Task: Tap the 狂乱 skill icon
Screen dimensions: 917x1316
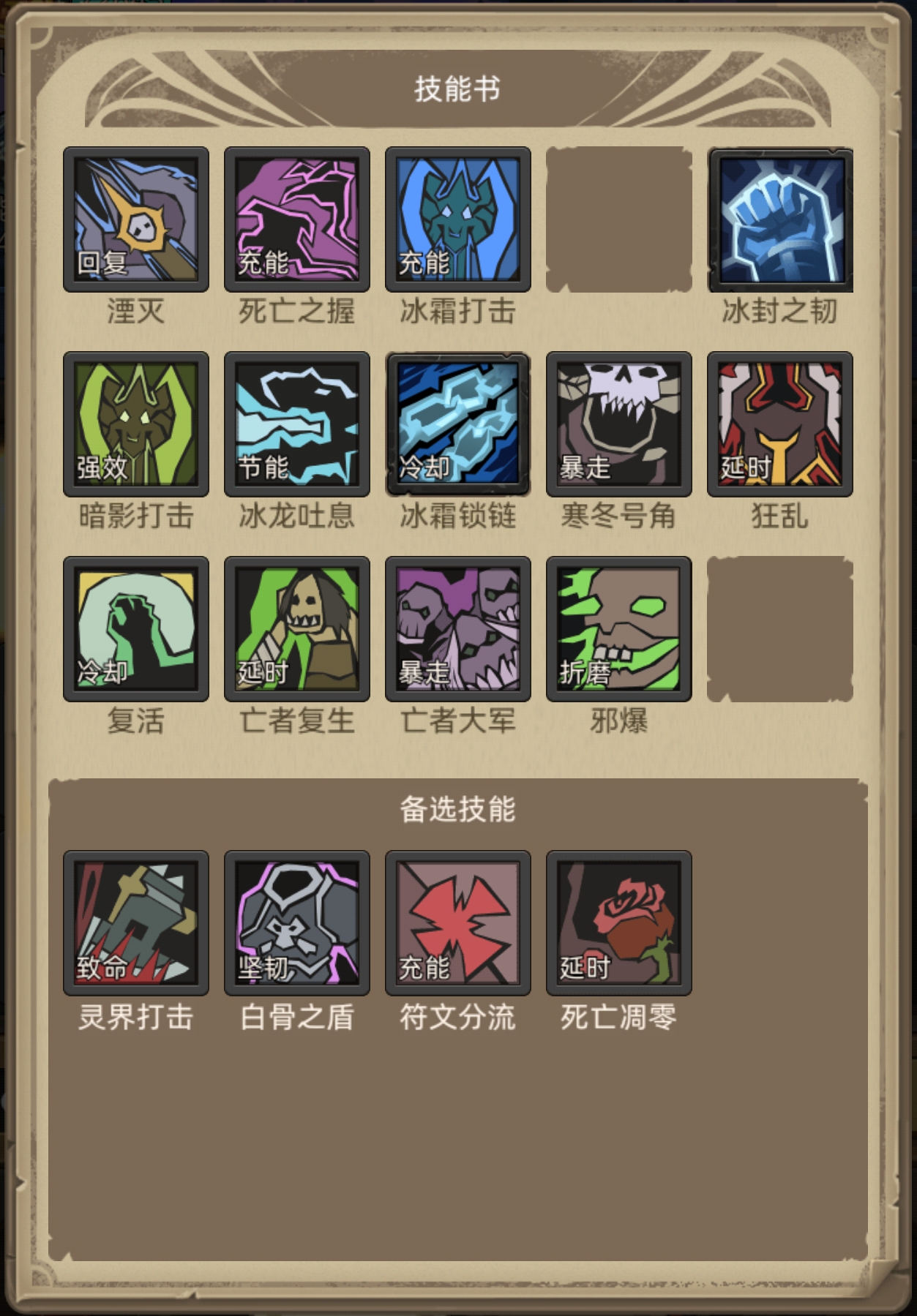Action: pyautogui.click(x=780, y=424)
